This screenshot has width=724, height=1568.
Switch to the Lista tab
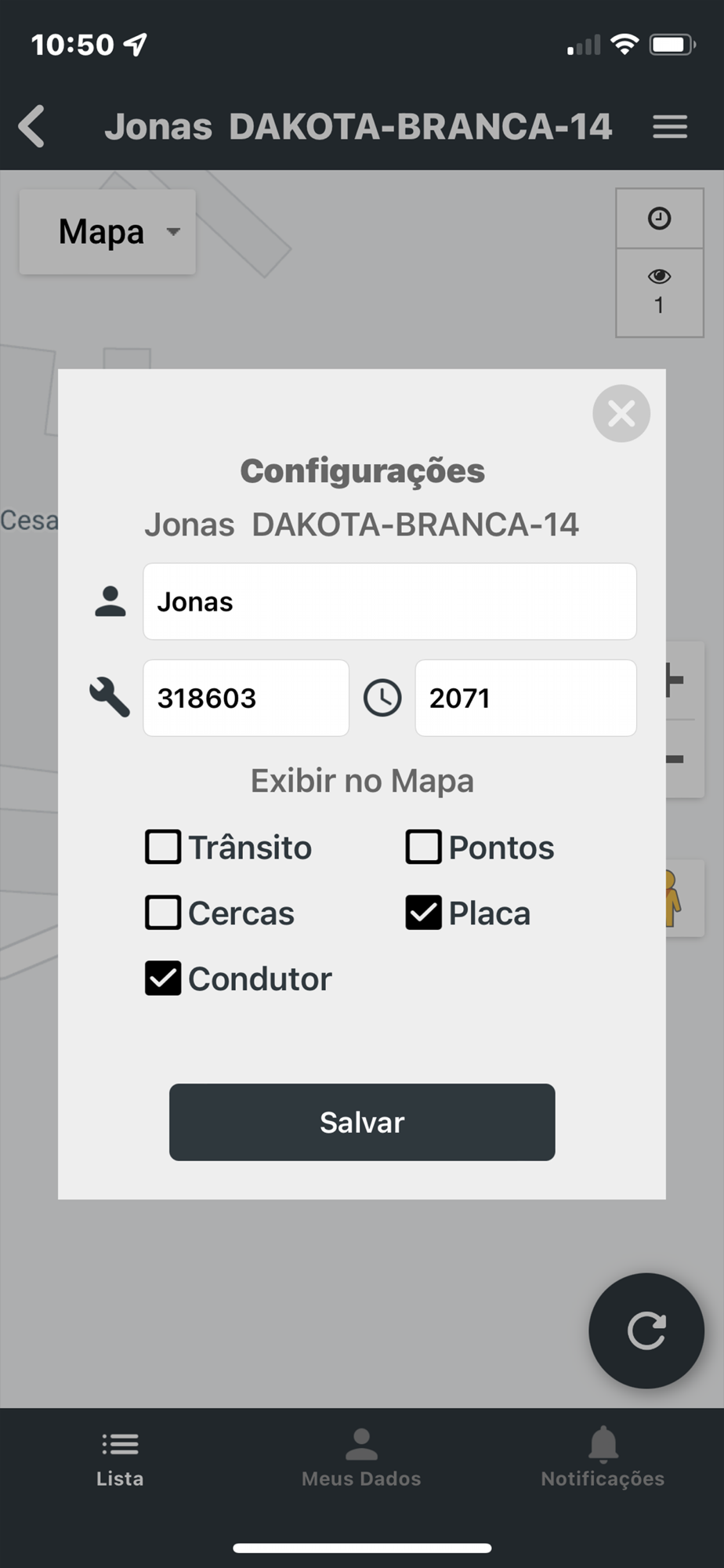[x=120, y=1459]
